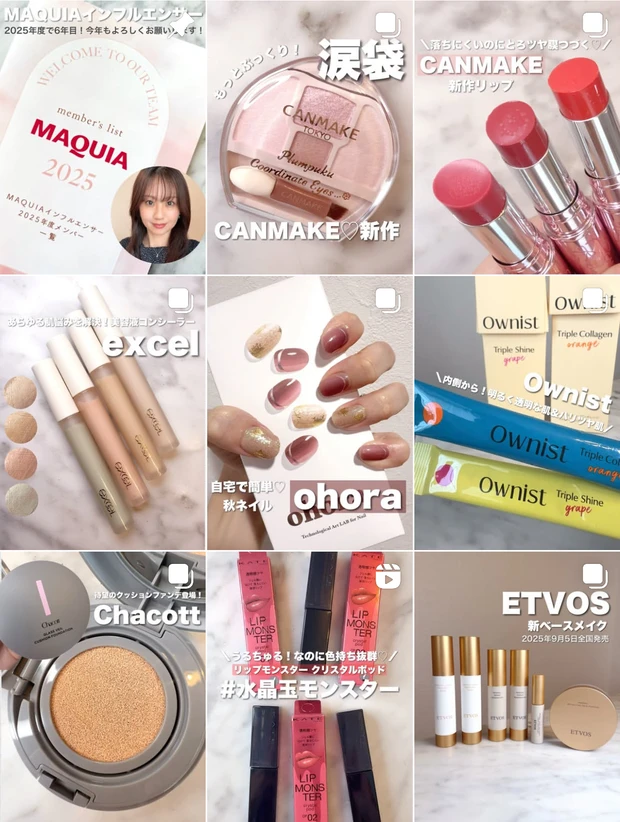Play the #水晶玉モンスター Lip Monster reel
Viewport: 620px width, 822px height.
click(309, 687)
